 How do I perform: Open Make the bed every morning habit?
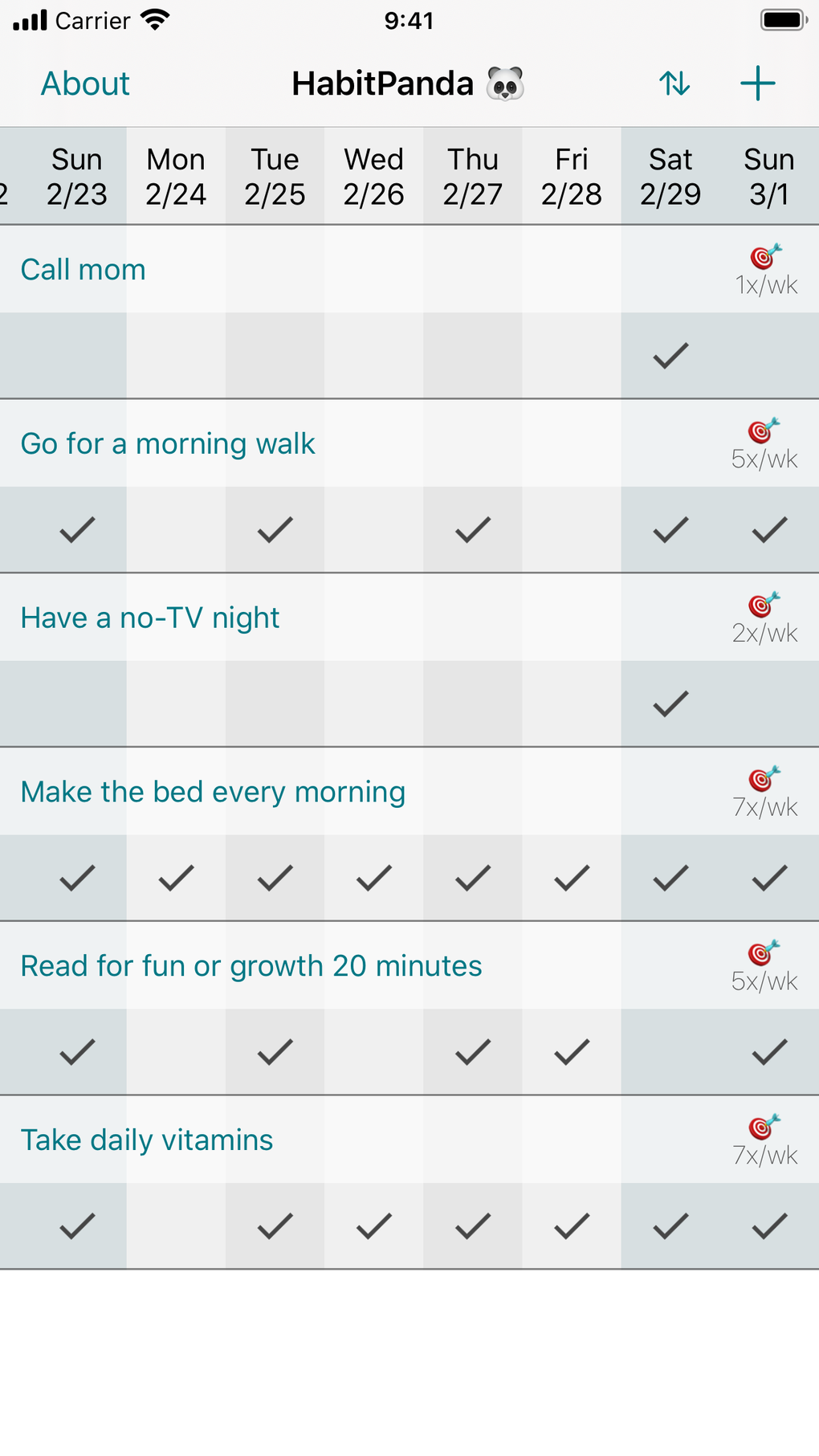[213, 793]
